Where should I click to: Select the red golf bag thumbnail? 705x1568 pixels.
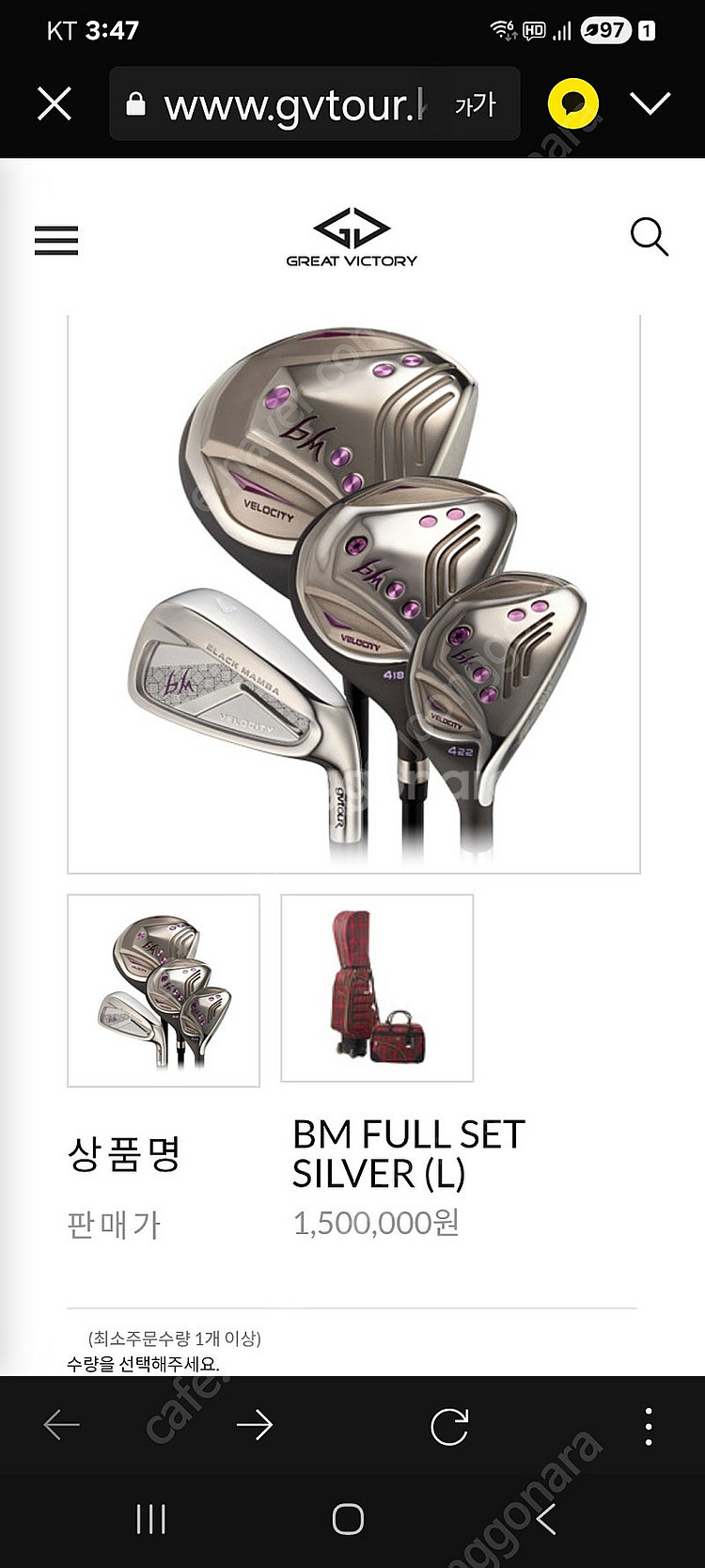pos(377,988)
